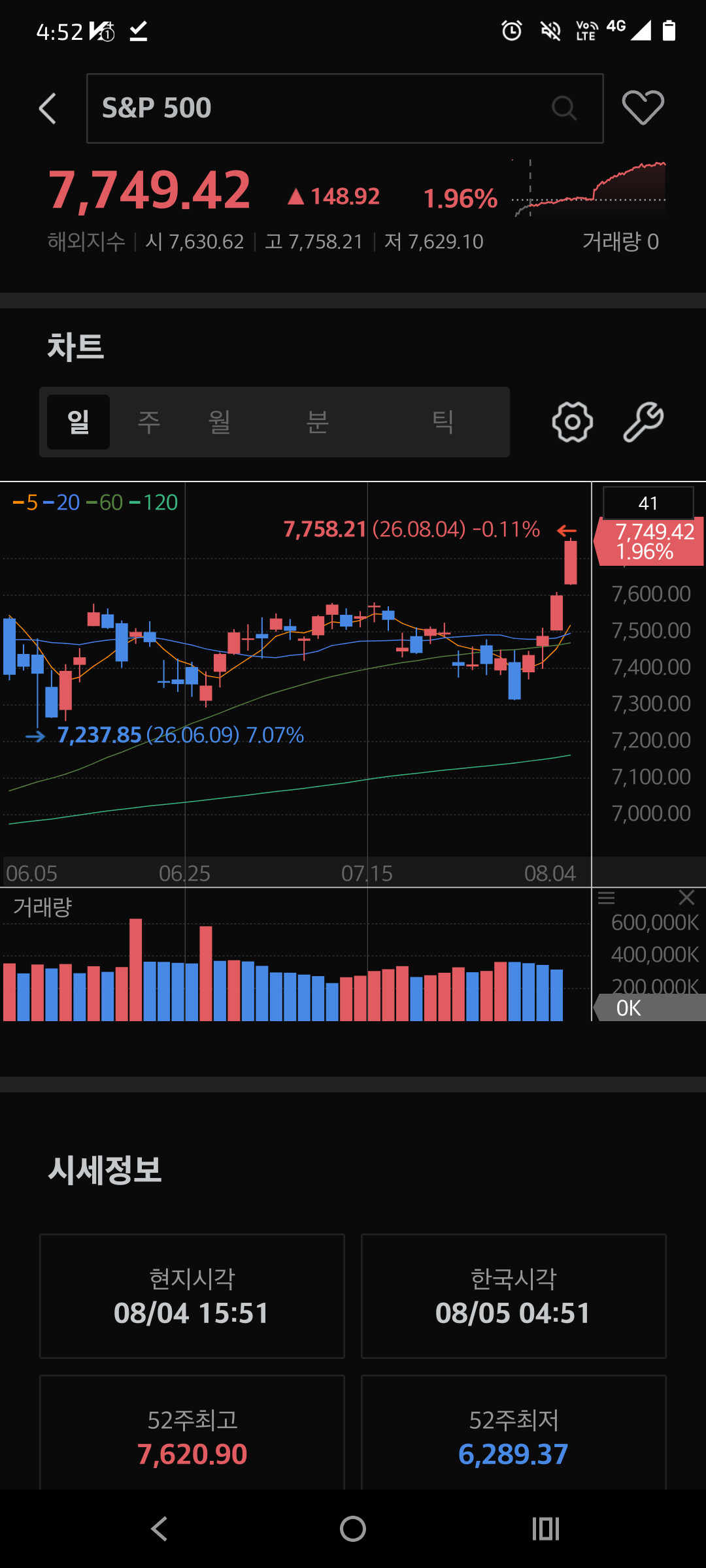
Task: Open chart settings gear icon
Action: [x=573, y=422]
